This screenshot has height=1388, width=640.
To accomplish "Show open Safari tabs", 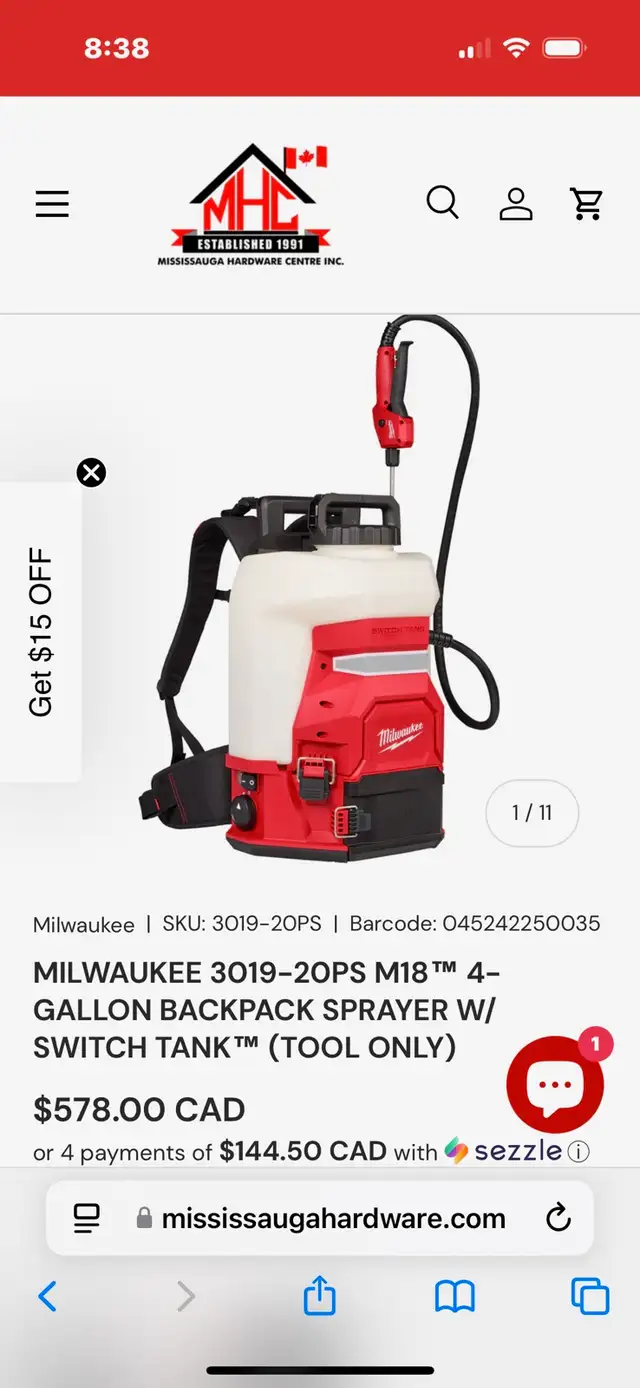I will (590, 1297).
